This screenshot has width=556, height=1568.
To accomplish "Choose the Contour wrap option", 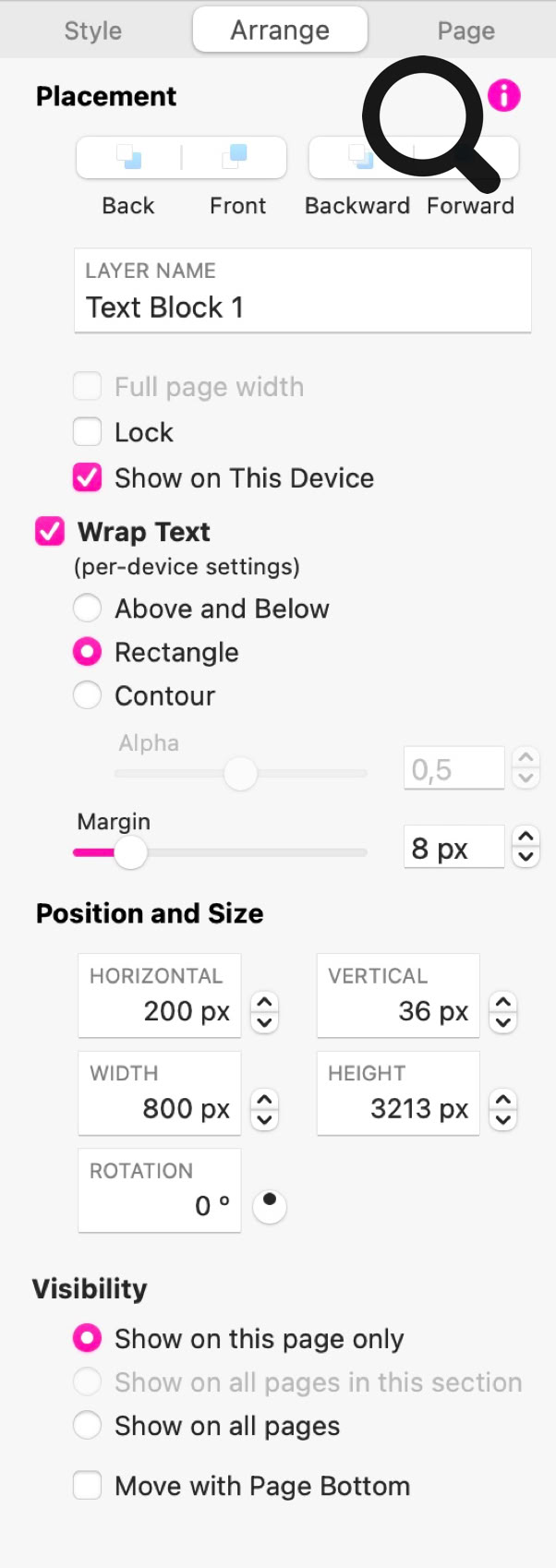I will coord(88,695).
